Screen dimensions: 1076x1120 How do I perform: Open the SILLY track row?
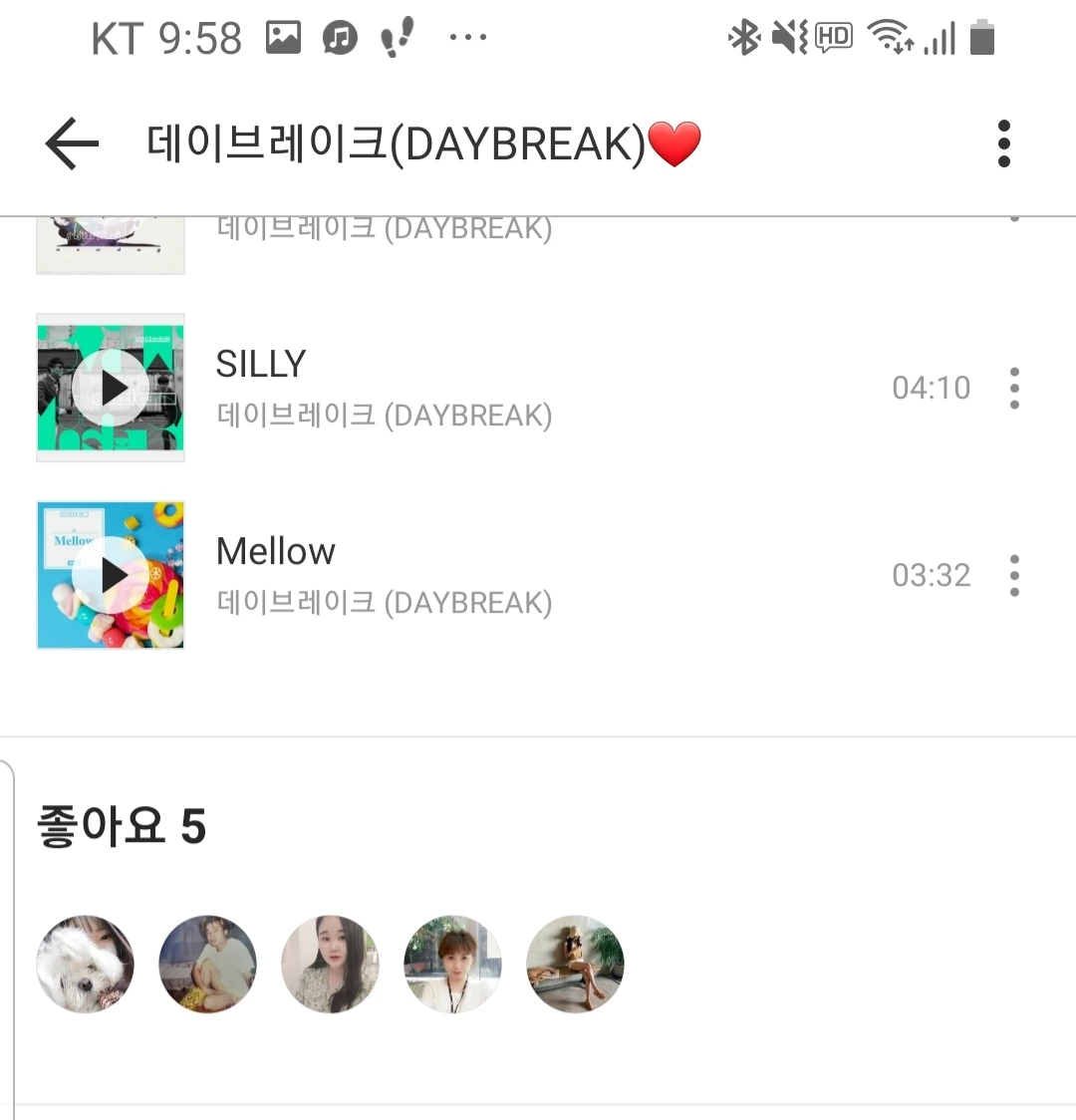click(498, 388)
